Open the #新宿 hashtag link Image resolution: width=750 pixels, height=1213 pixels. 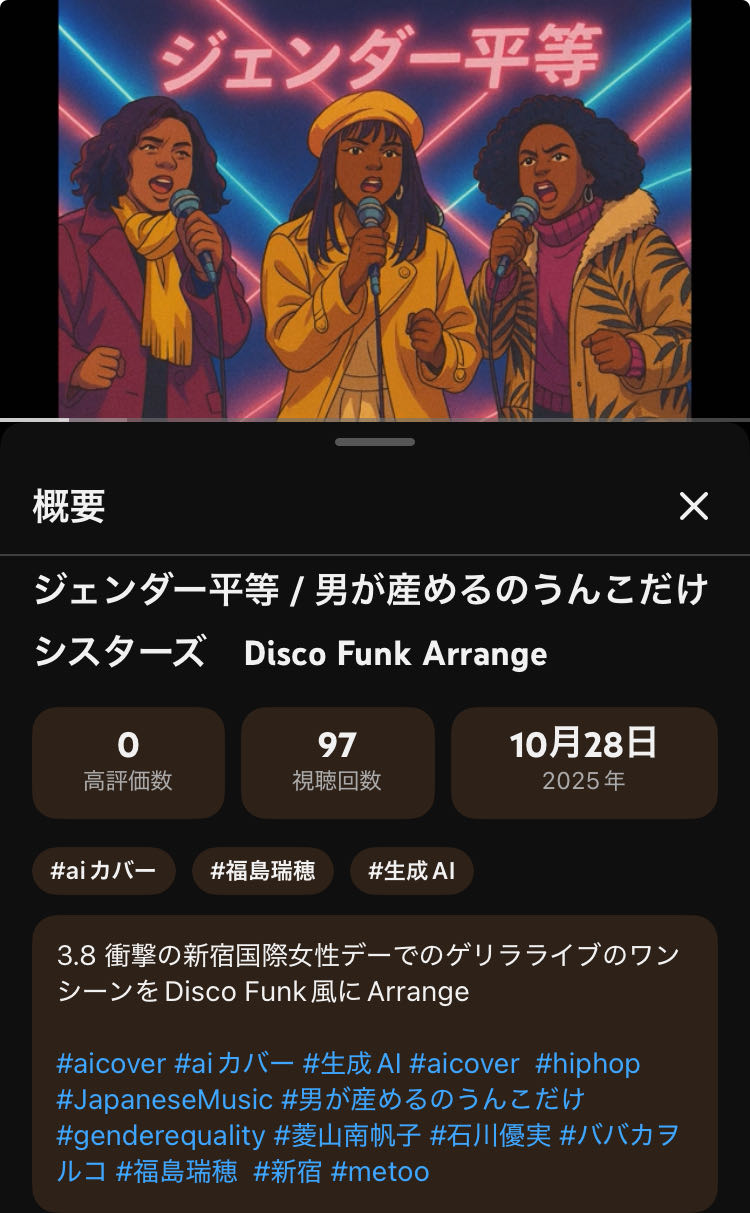[287, 1171]
